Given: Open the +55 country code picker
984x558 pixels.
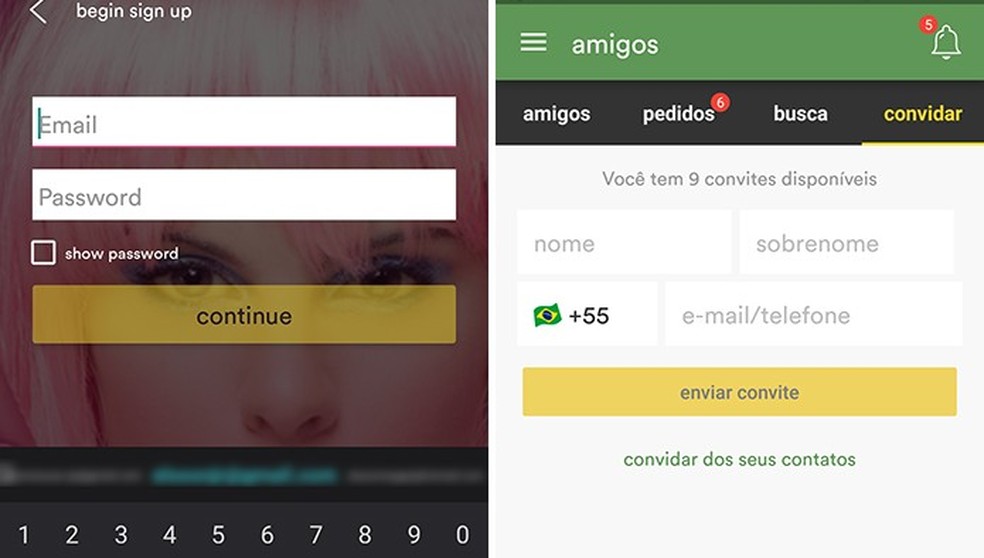Looking at the screenshot, I should click(586, 315).
